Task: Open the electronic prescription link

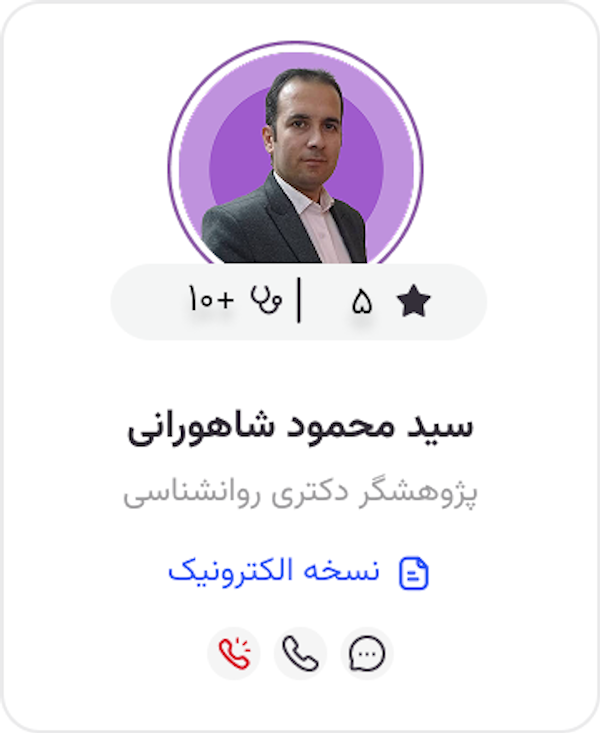Action: pyautogui.click(x=298, y=572)
